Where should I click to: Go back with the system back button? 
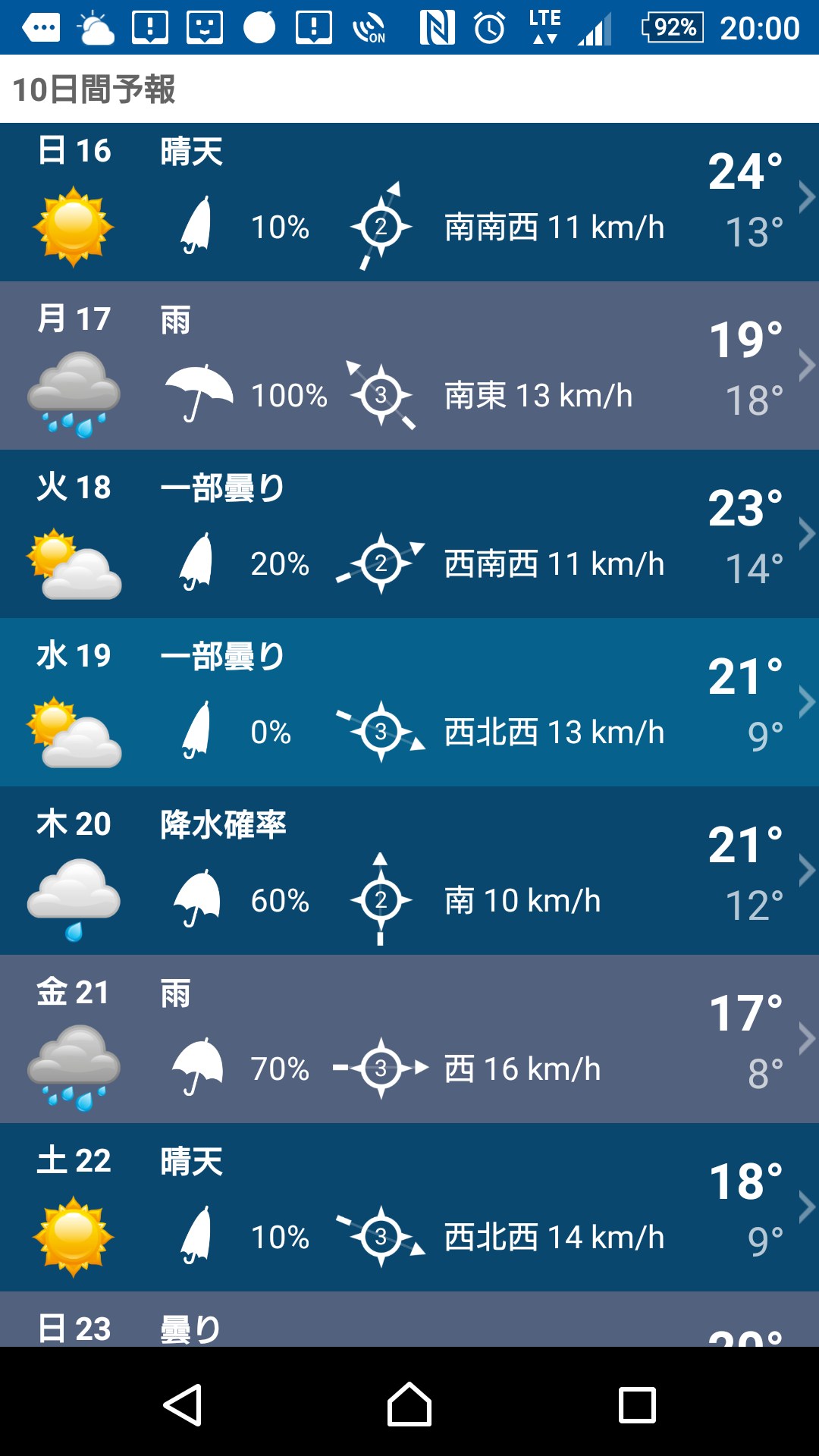[183, 1404]
